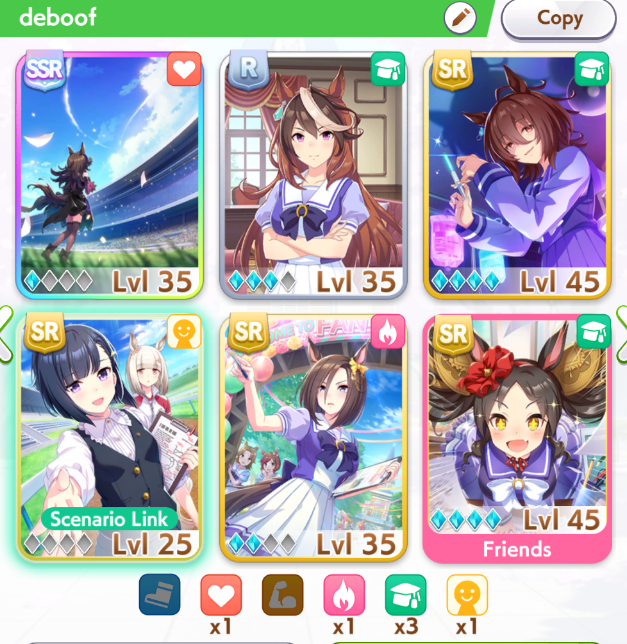627x644 pixels.
Task: Open the Scenario Link Lvl 25 card
Action: point(110,438)
